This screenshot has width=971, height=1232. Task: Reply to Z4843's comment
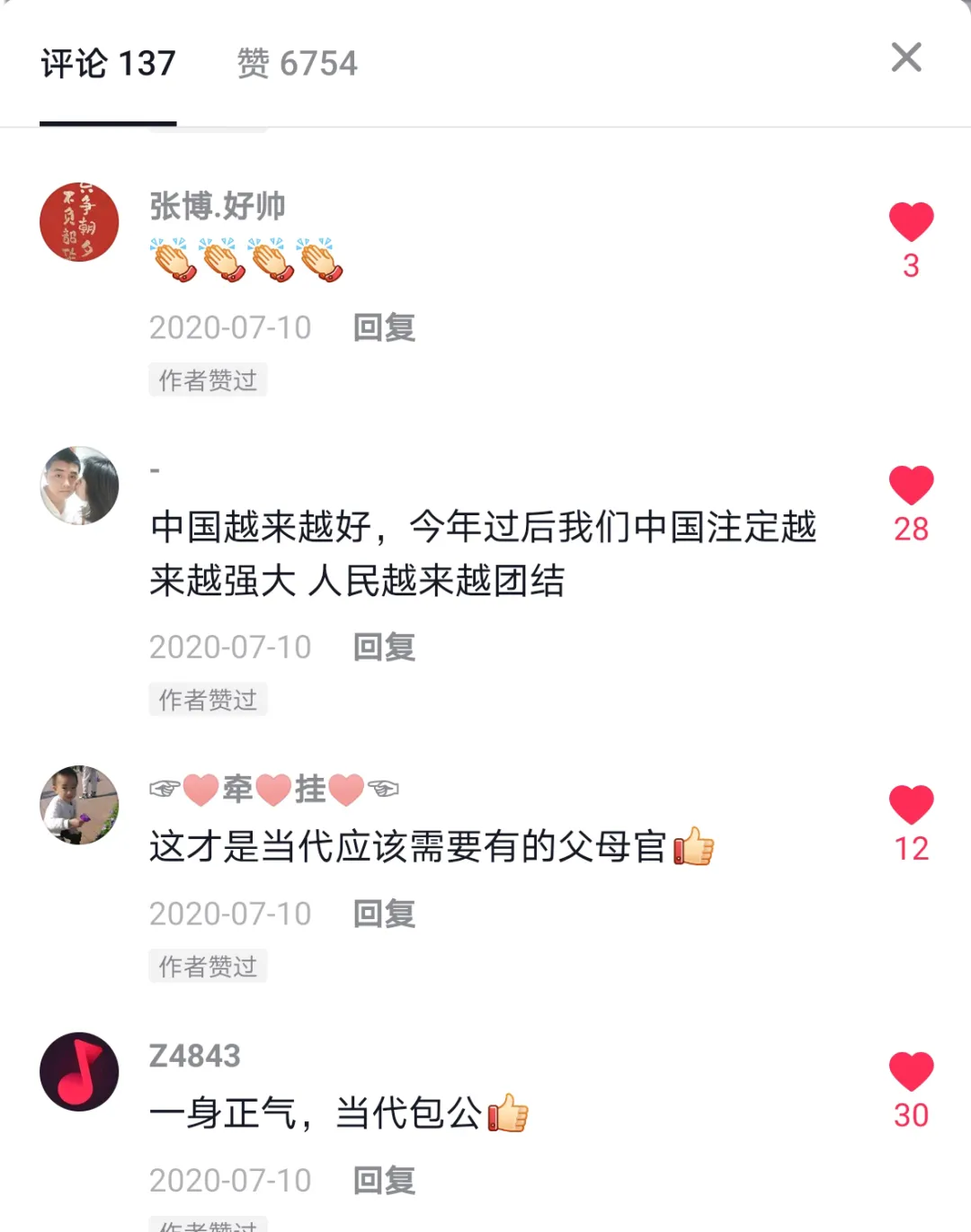384,1180
